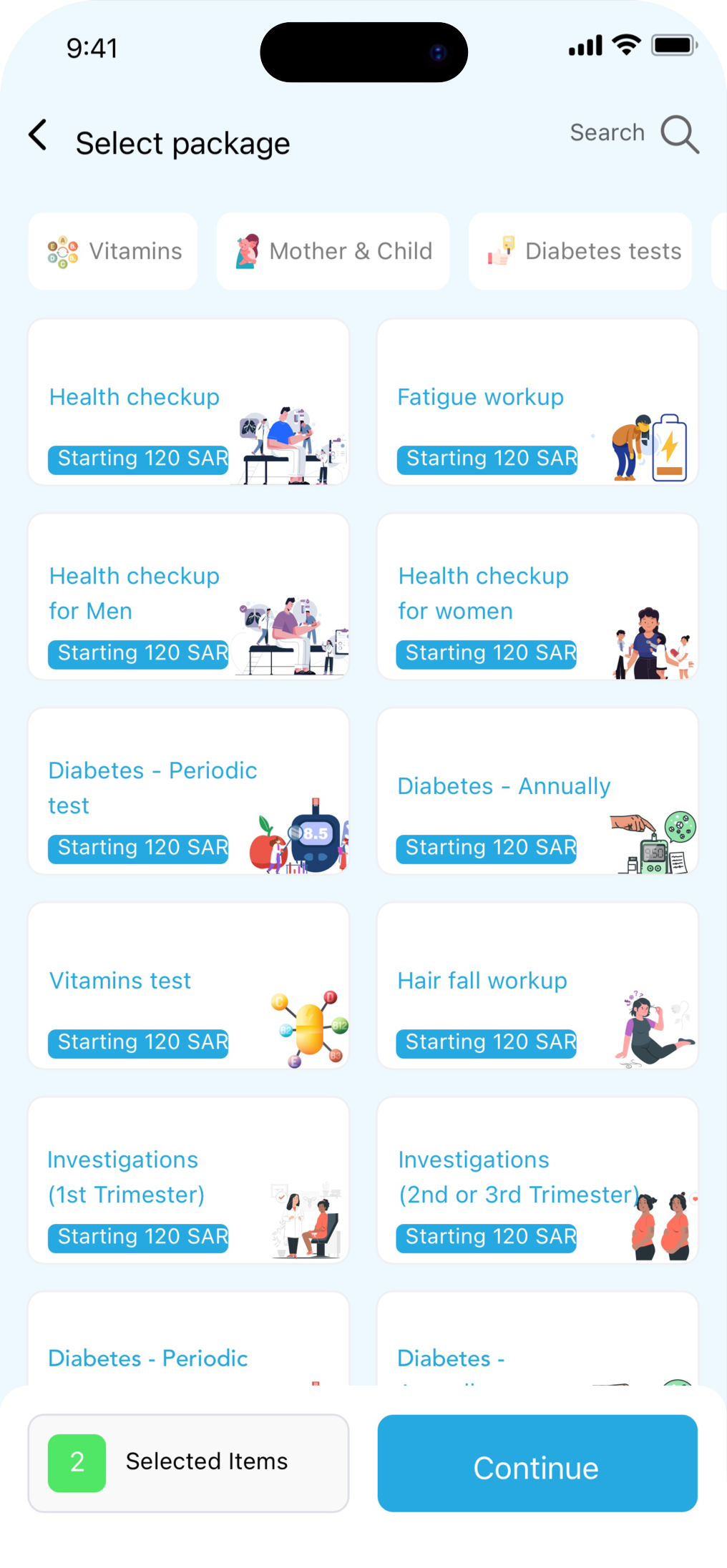Choose Health checkup for Men
The width and height of the screenshot is (727, 1568).
pos(188,596)
